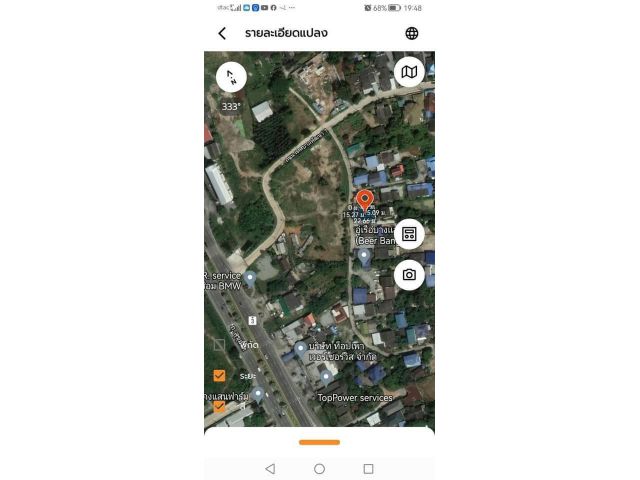Image resolution: width=640 pixels, height=480 pixels.
Task: Select the red location pin marker
Action: tap(365, 200)
